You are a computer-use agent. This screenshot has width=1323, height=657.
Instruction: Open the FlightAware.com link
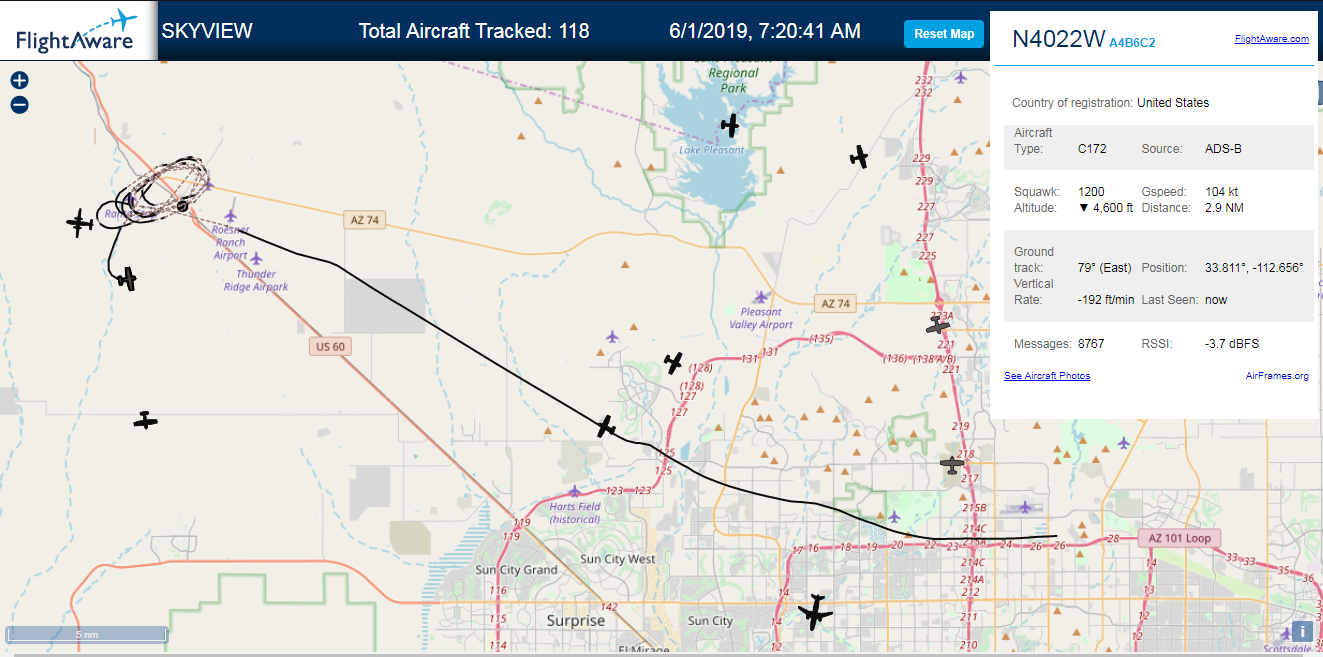point(1271,39)
